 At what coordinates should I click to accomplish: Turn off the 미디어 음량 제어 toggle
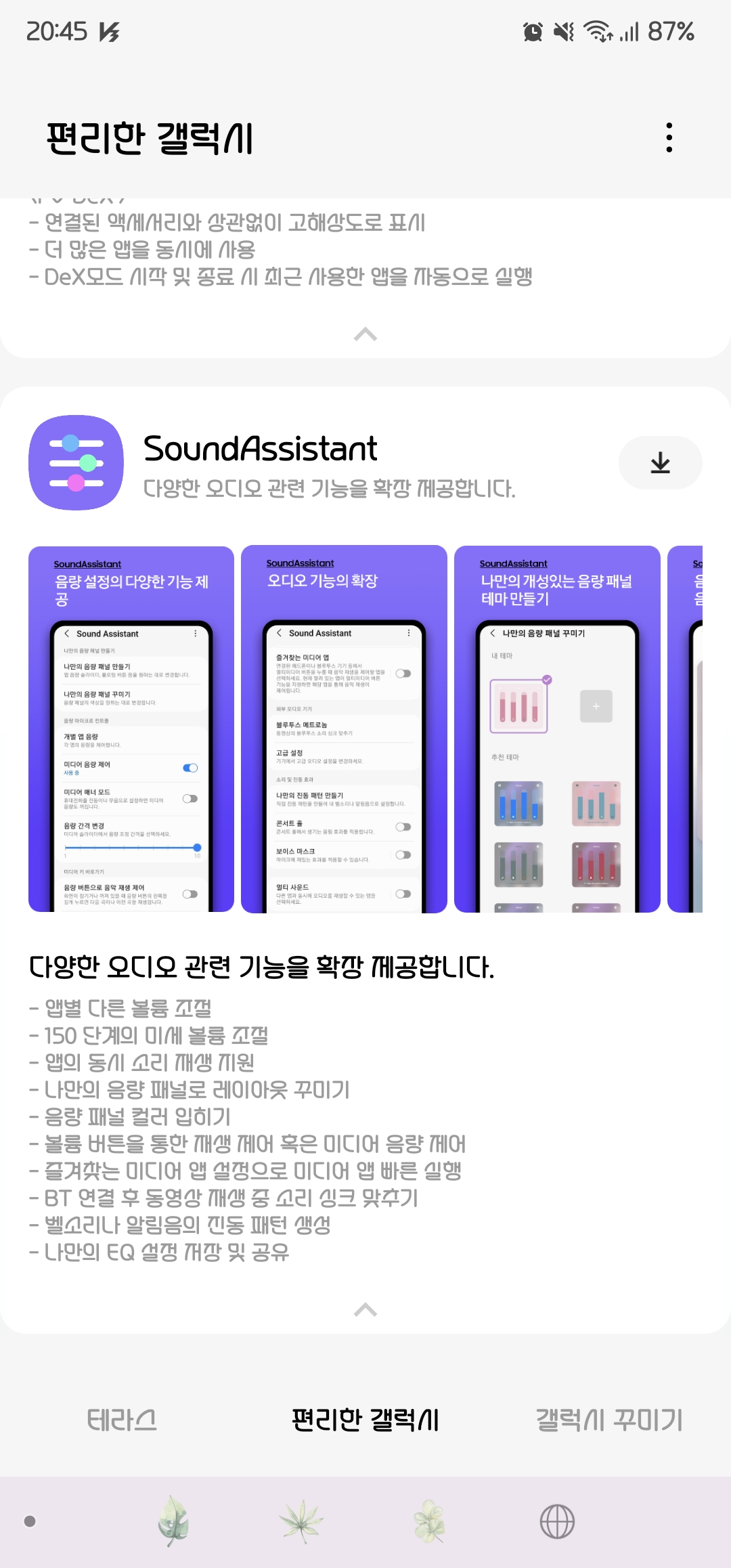(x=190, y=767)
